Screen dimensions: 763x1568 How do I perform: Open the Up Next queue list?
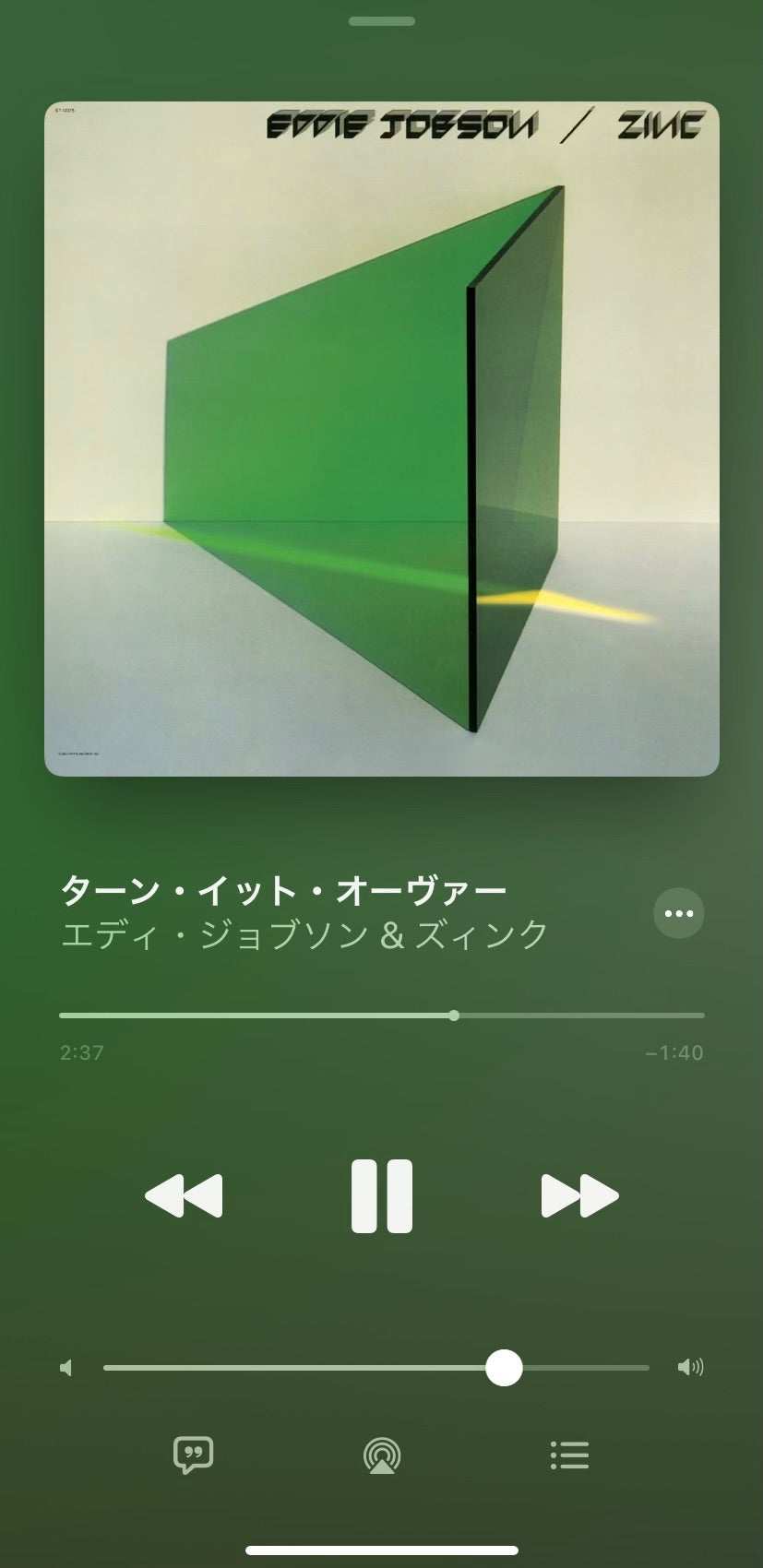(569, 1455)
